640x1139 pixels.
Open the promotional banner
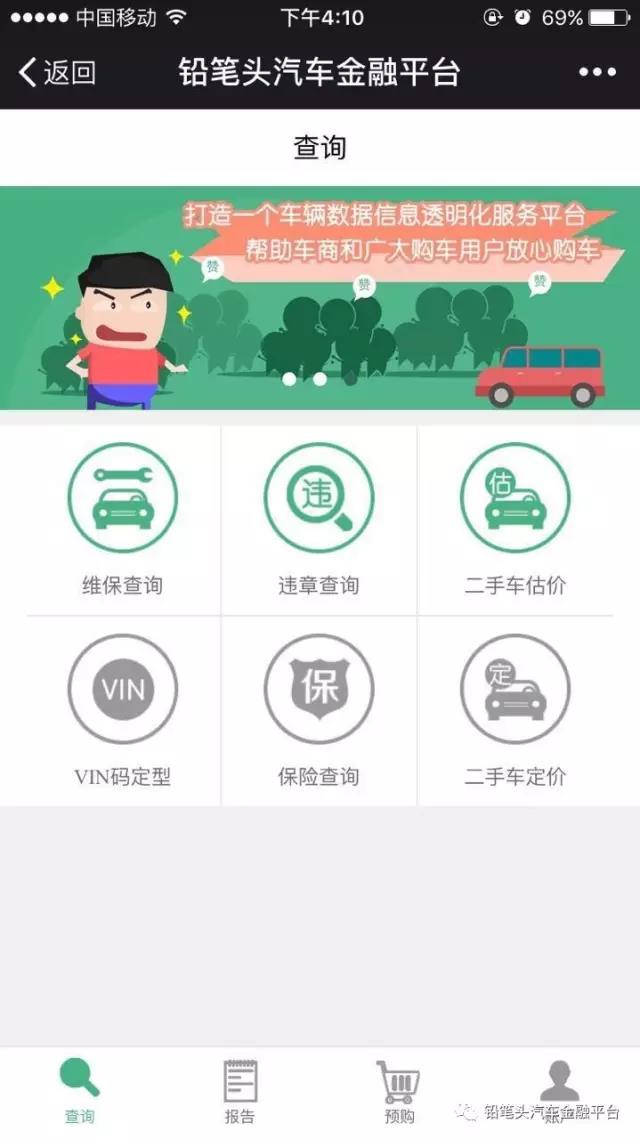pyautogui.click(x=320, y=298)
